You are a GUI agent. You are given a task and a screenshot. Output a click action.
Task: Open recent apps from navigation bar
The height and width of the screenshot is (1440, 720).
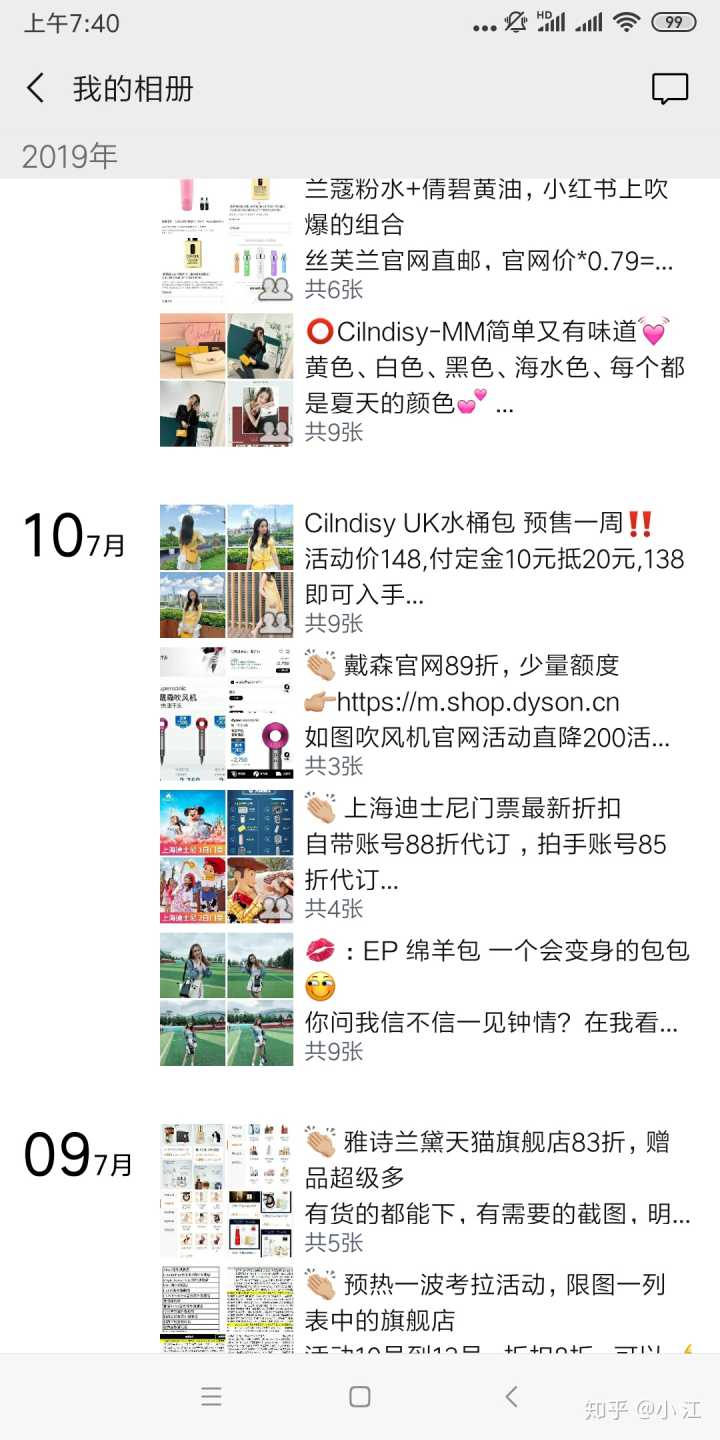coord(211,1397)
